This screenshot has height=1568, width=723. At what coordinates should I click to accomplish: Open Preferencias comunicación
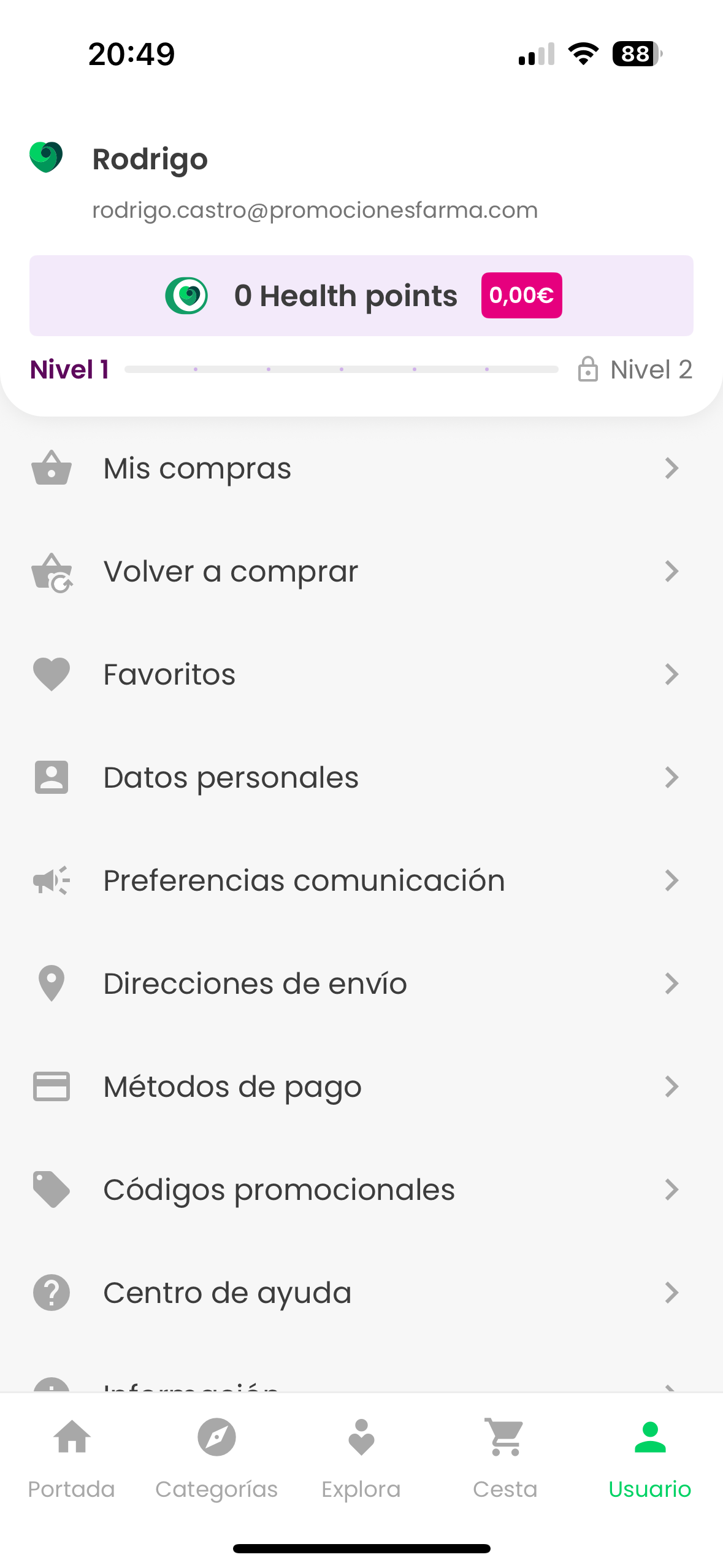(x=361, y=881)
